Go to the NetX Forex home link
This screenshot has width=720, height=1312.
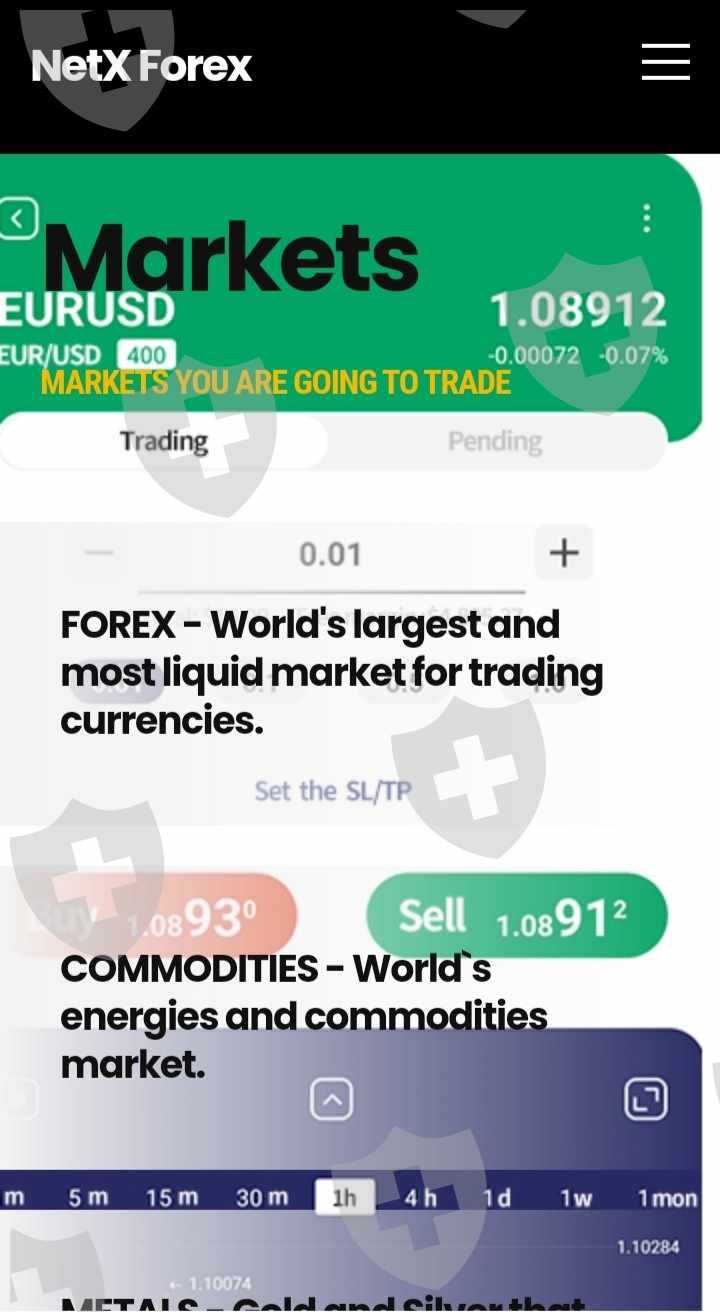pyautogui.click(x=142, y=66)
